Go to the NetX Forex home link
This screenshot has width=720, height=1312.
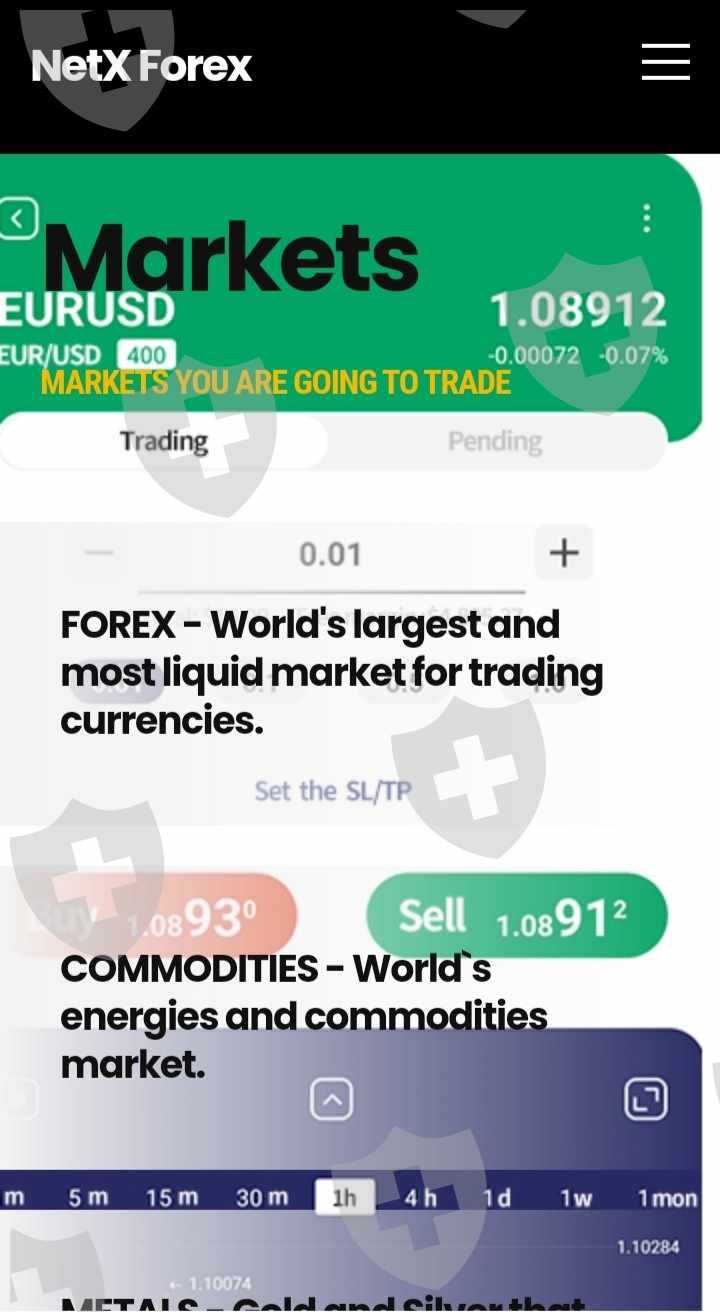pyautogui.click(x=142, y=66)
